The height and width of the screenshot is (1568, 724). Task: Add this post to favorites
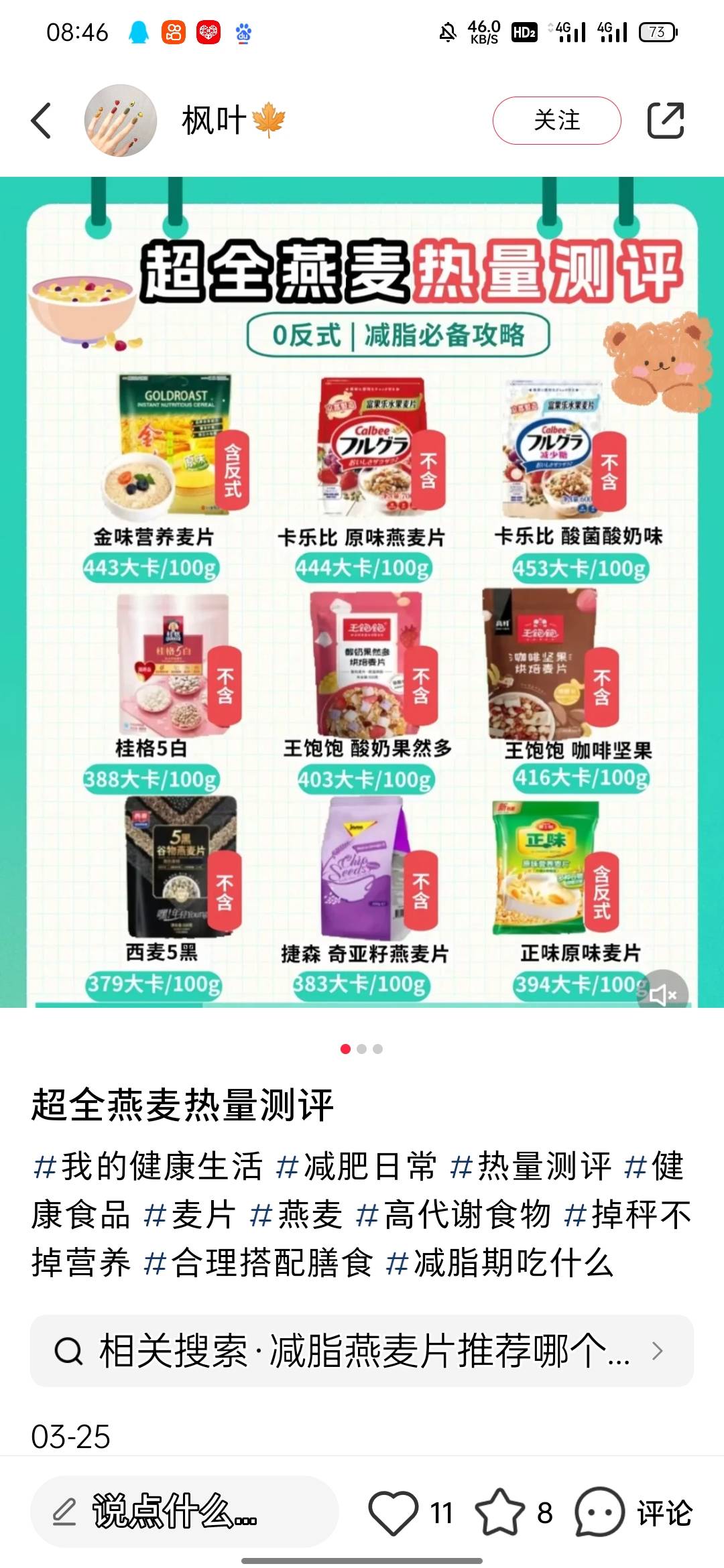tap(500, 1512)
